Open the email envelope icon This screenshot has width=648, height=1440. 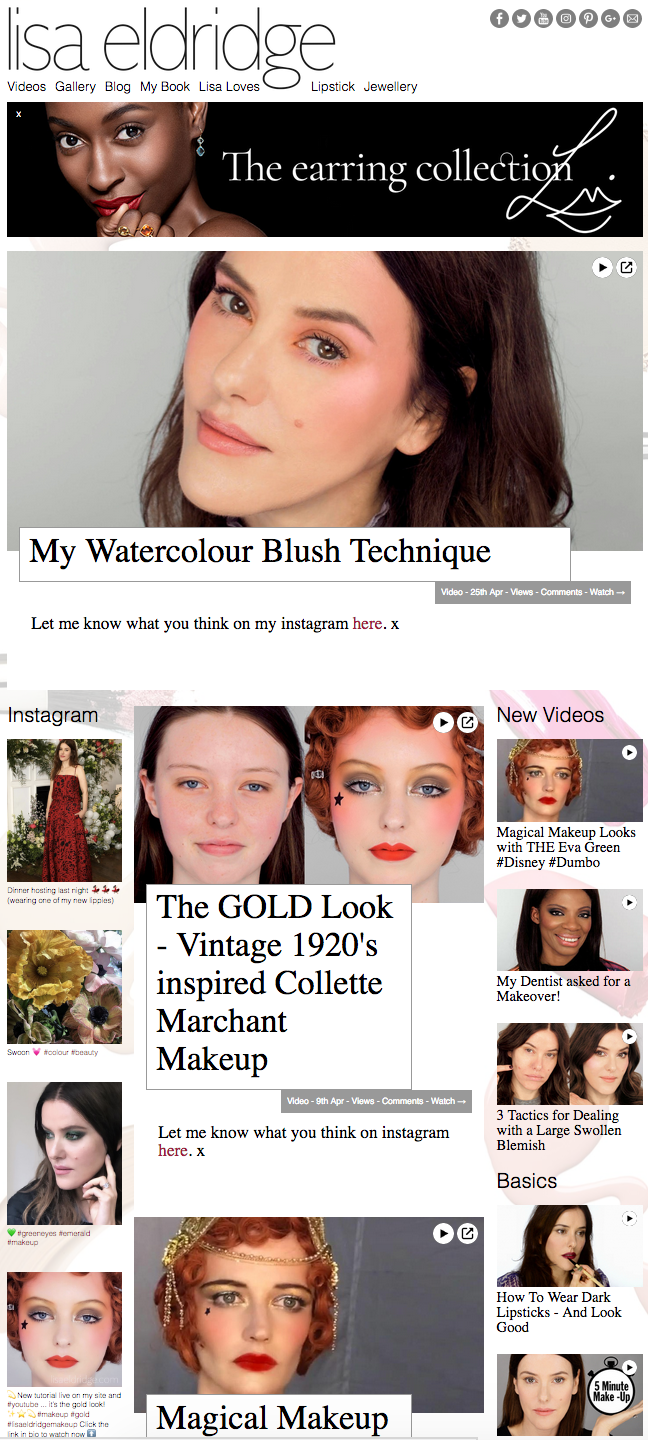tap(632, 19)
